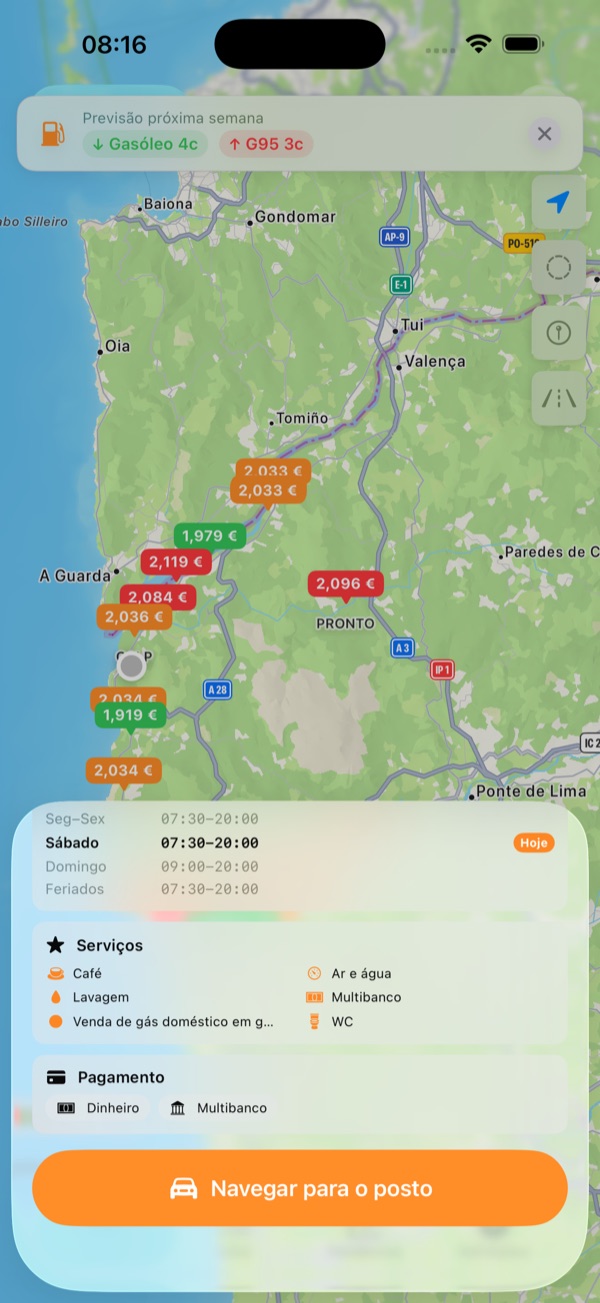Center map on my location
Image resolution: width=600 pixels, height=1303 pixels.
558,202
